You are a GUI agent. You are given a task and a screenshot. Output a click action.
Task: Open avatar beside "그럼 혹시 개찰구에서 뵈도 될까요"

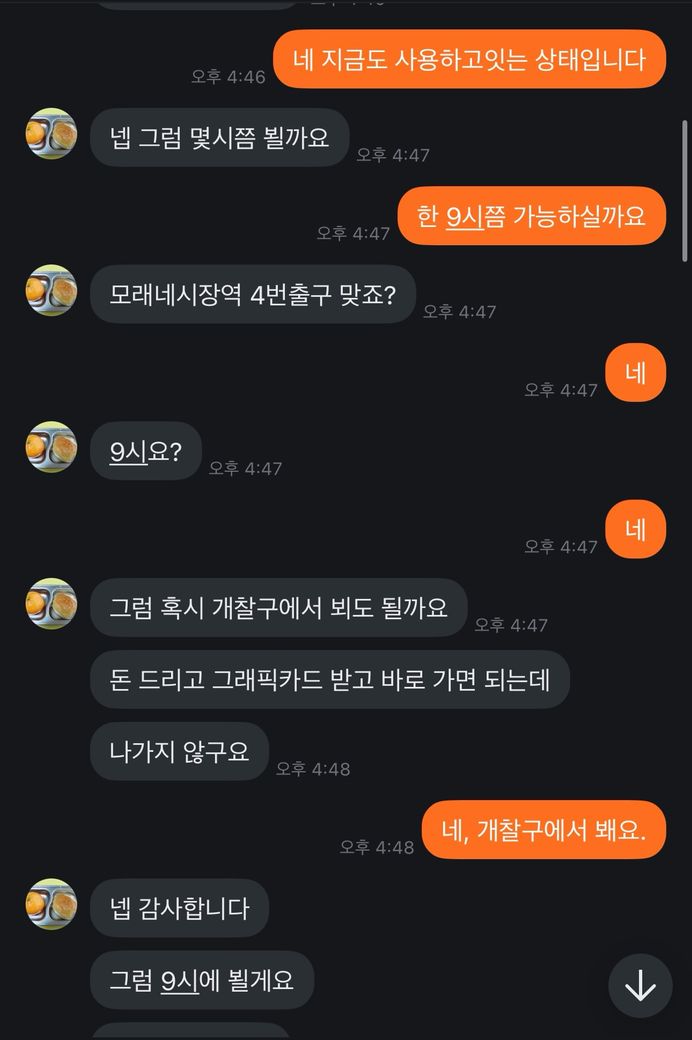51,604
